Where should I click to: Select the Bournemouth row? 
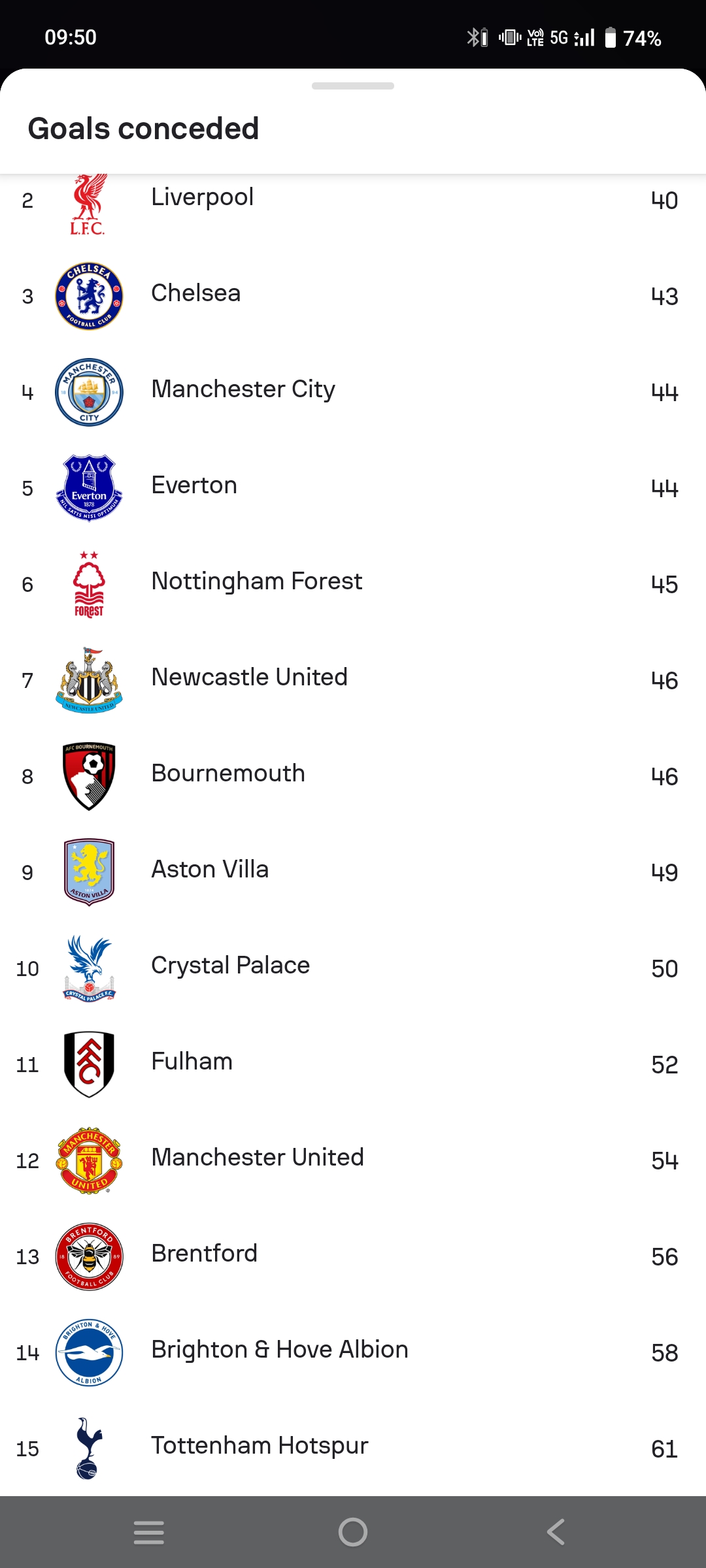pyautogui.click(x=353, y=776)
